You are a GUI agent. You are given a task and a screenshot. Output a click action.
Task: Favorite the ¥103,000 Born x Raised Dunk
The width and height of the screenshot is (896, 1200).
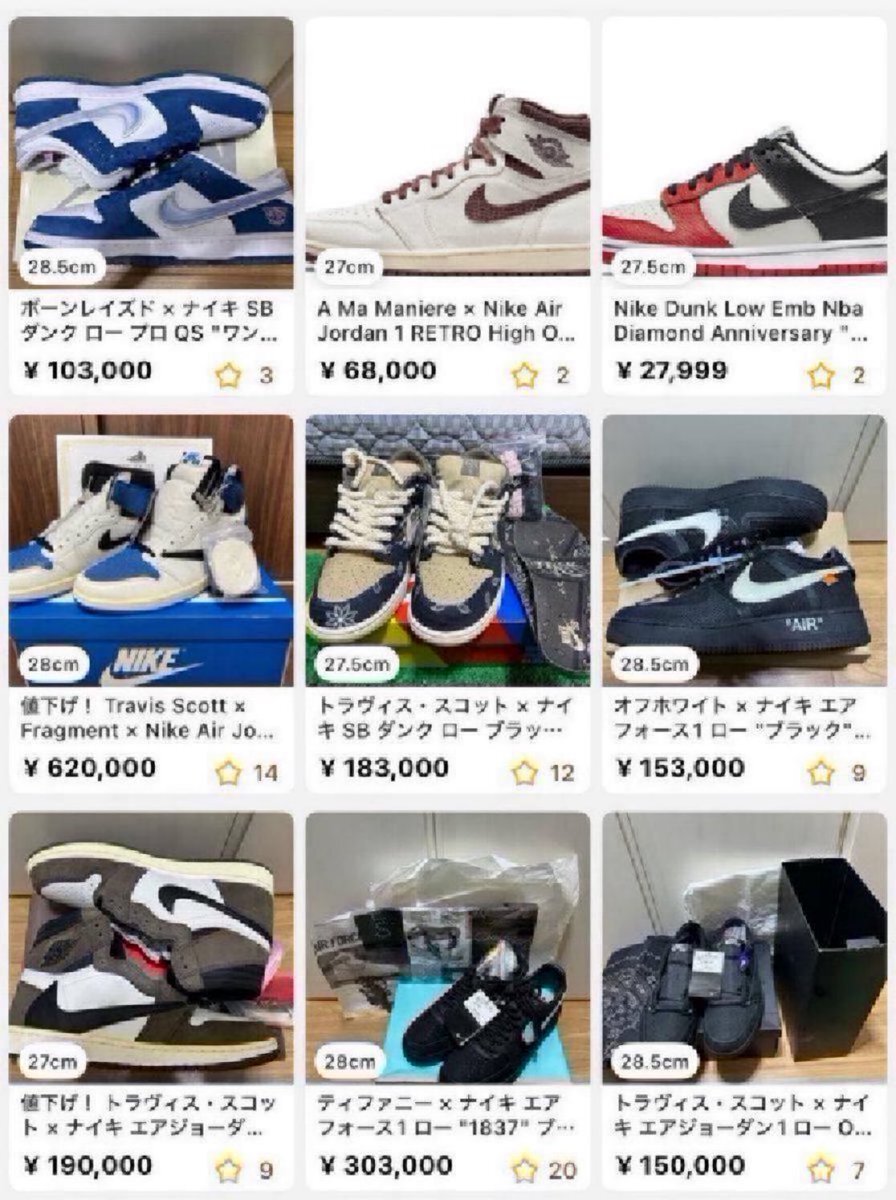229,376
